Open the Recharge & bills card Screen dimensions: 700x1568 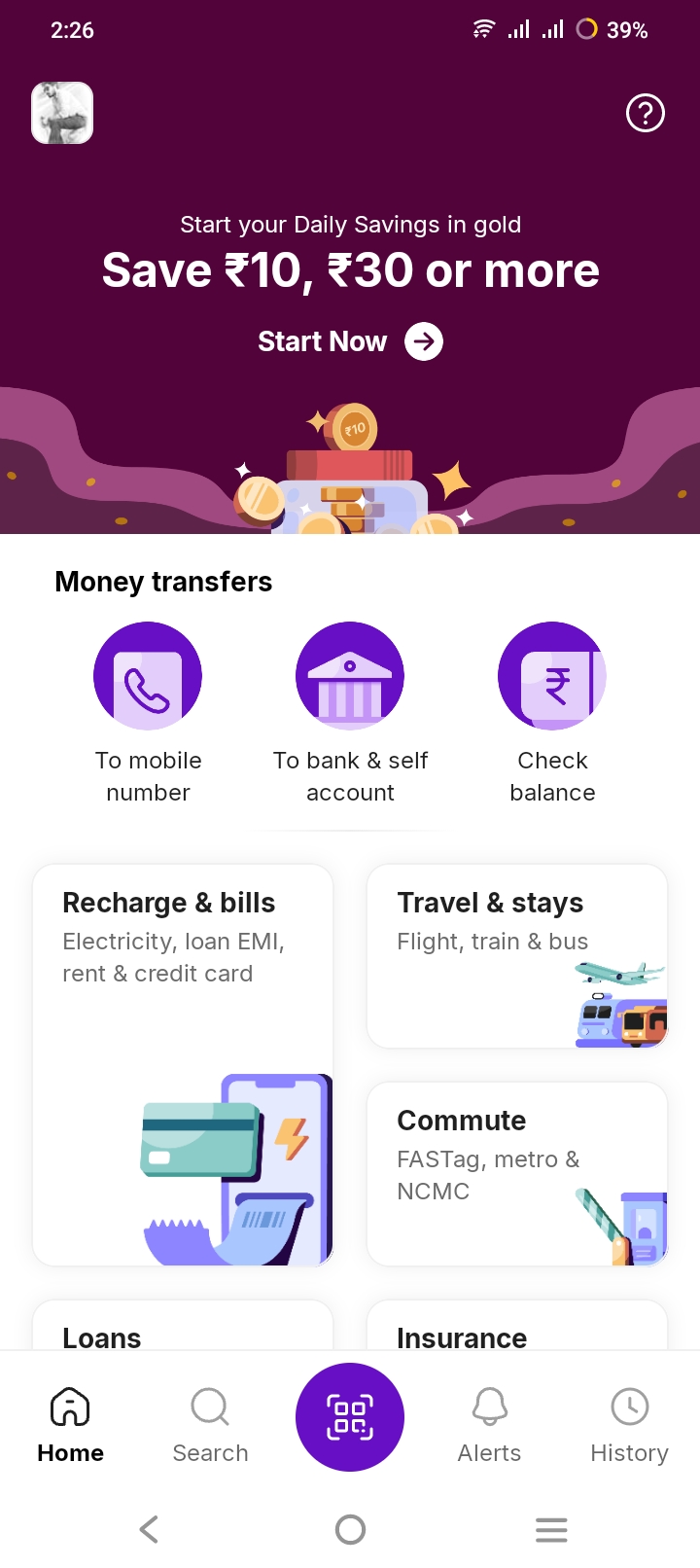tap(183, 1065)
